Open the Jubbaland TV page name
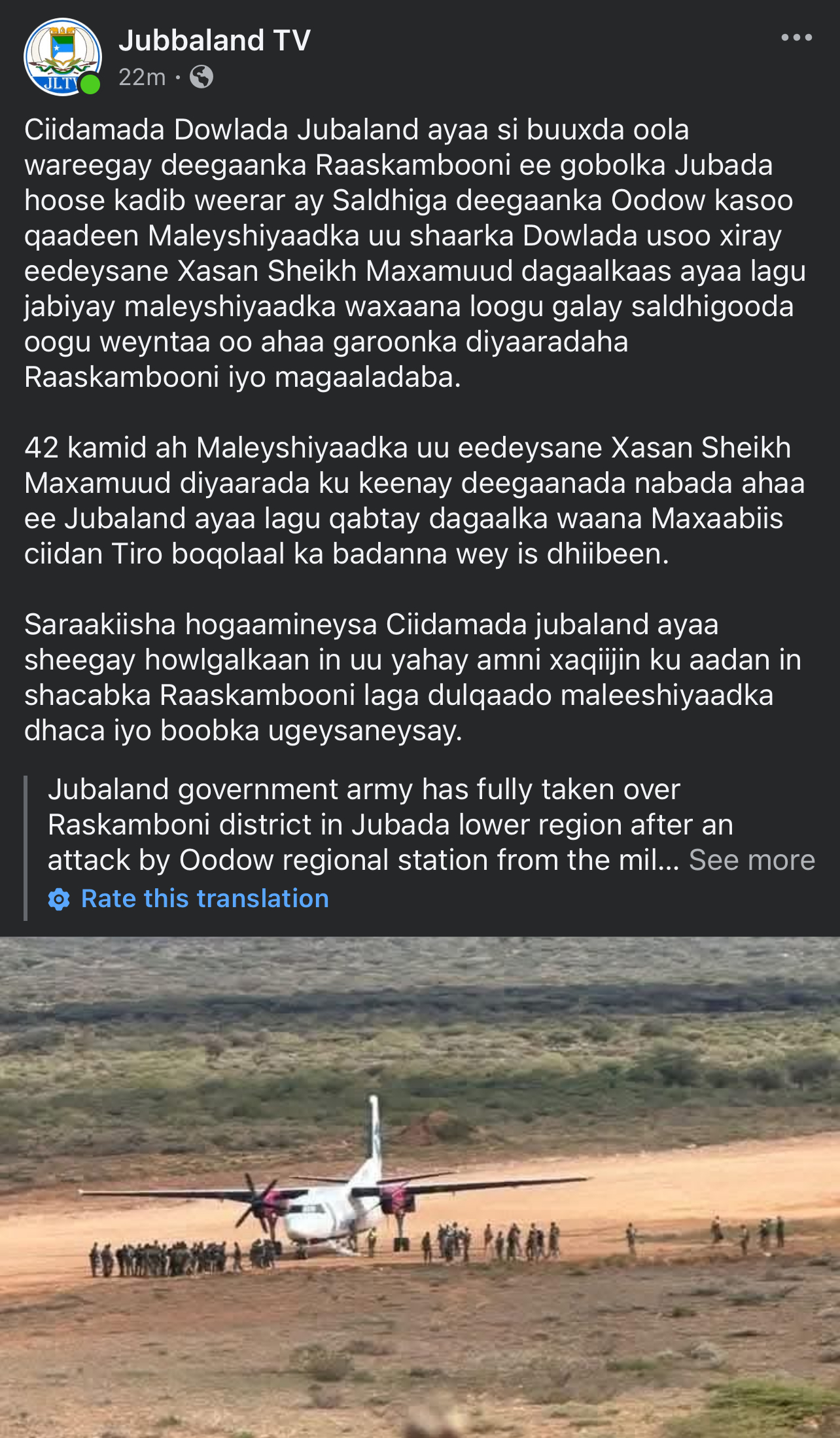The image size is (840, 1438). coord(214,41)
